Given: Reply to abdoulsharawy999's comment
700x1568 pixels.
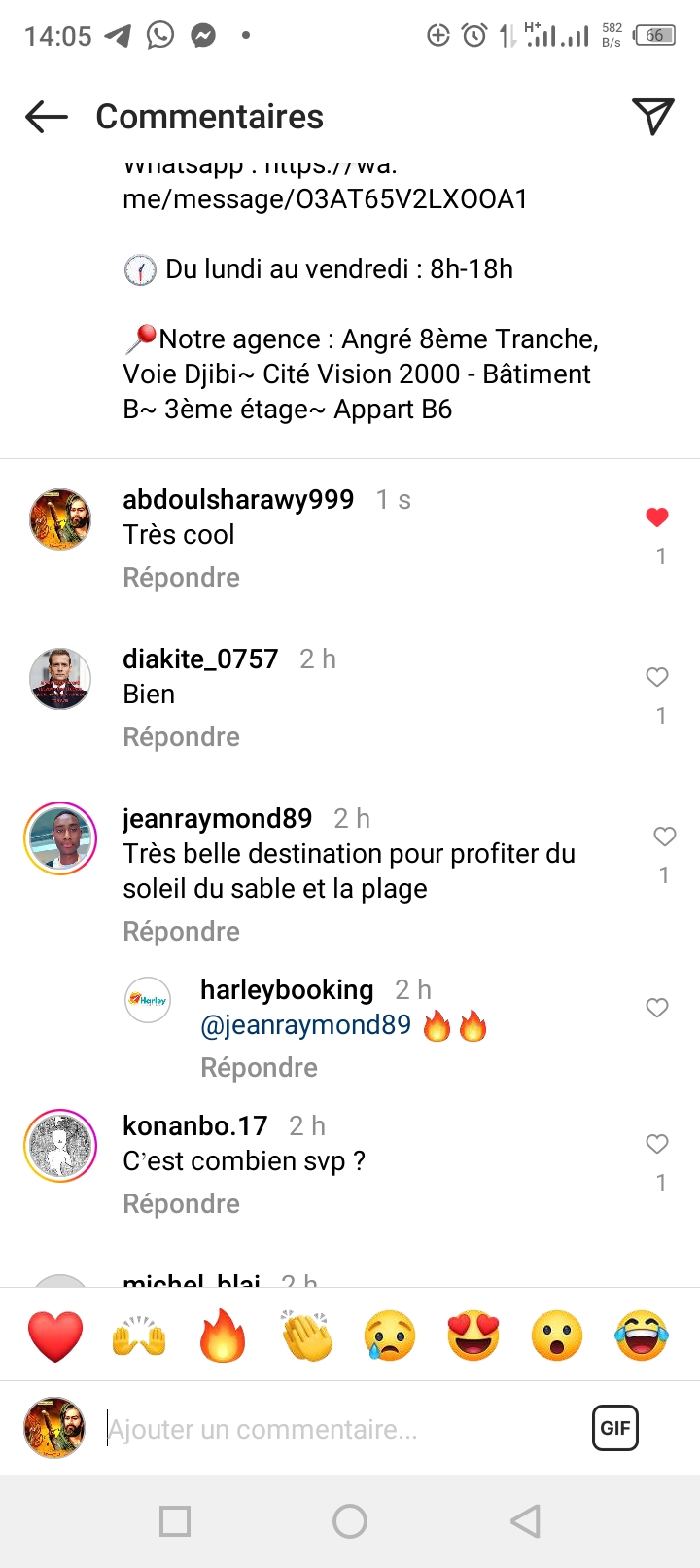Looking at the screenshot, I should [x=181, y=578].
